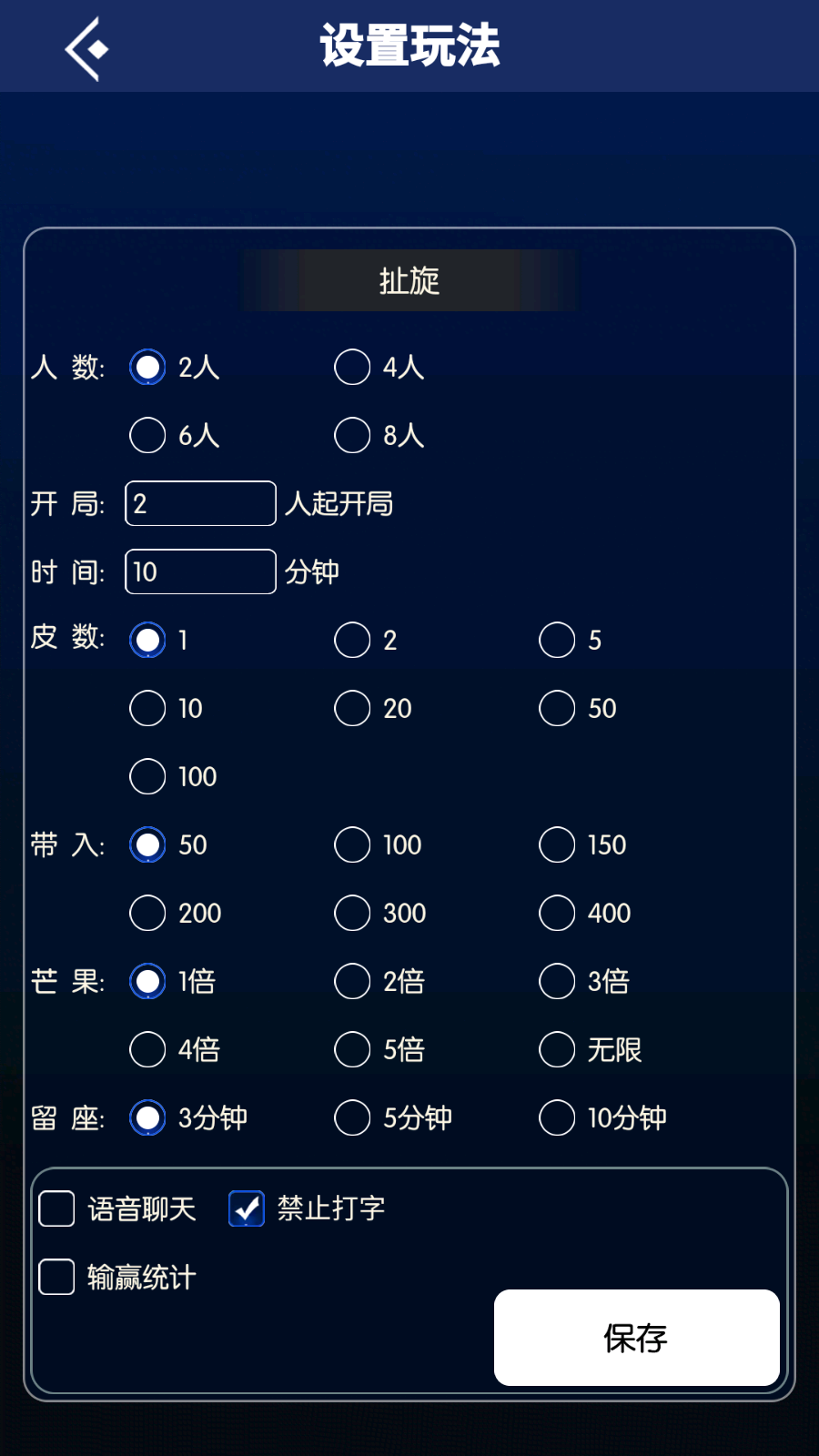Choose 400 for 带入
The image size is (819, 1456).
tap(557, 913)
